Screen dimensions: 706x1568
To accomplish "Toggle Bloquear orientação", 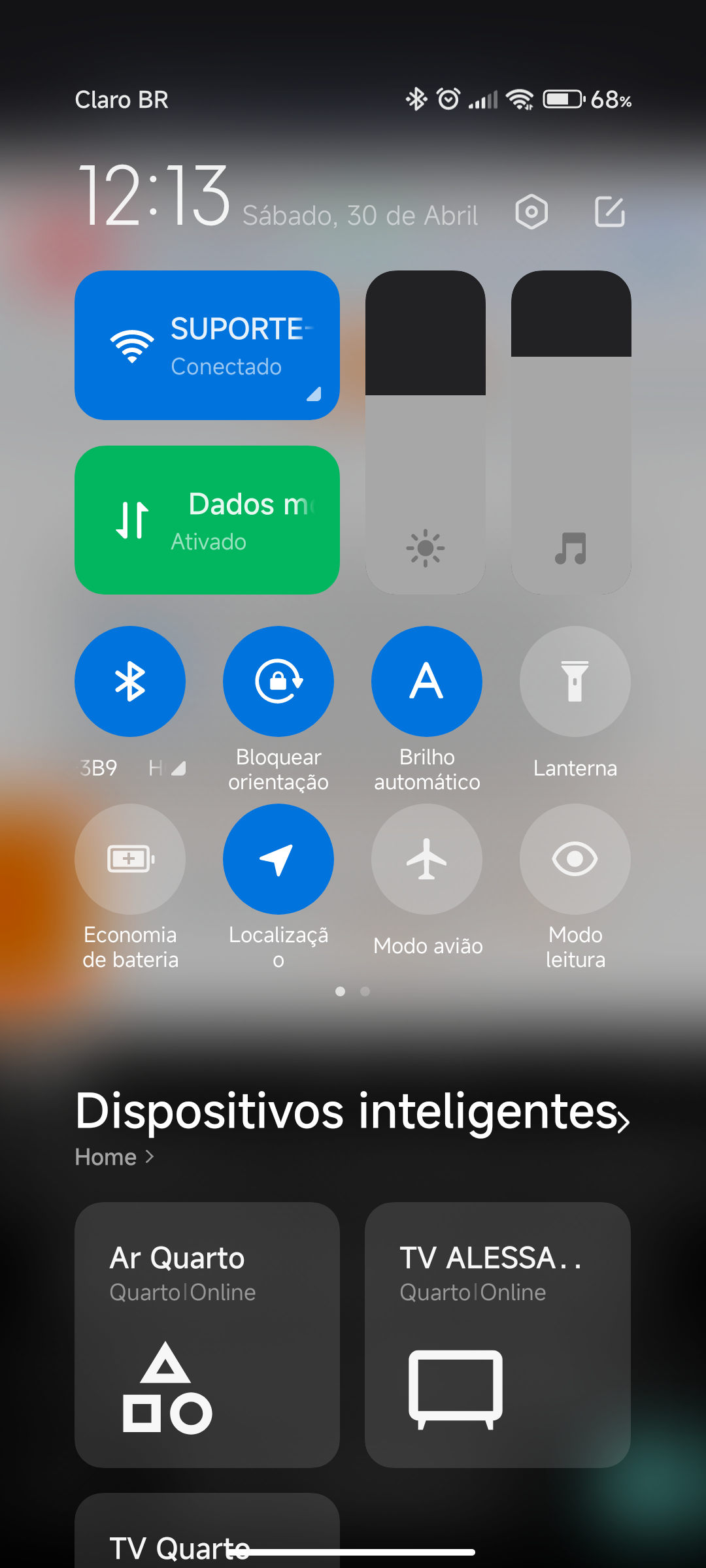I will coord(278,681).
